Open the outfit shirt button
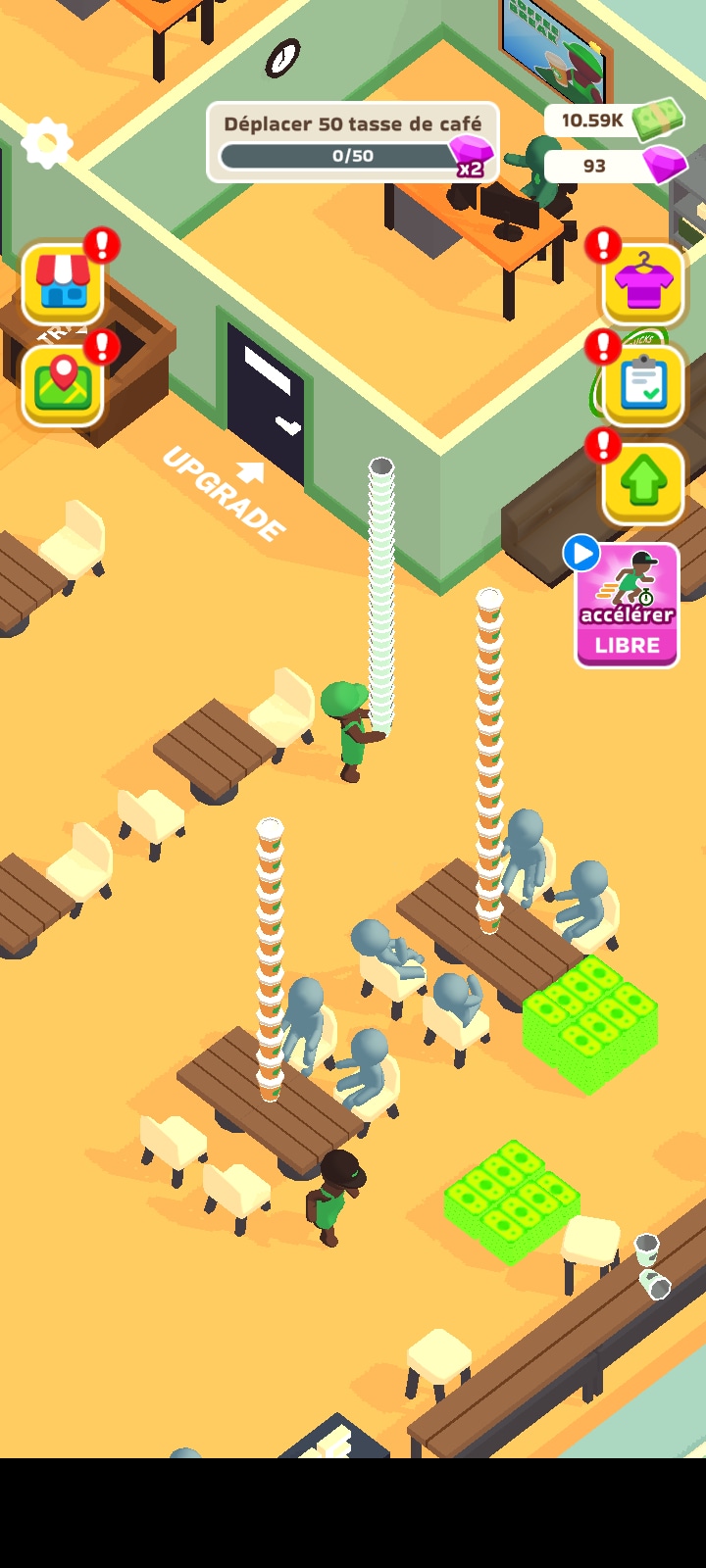This screenshot has width=706, height=1568. [643, 284]
